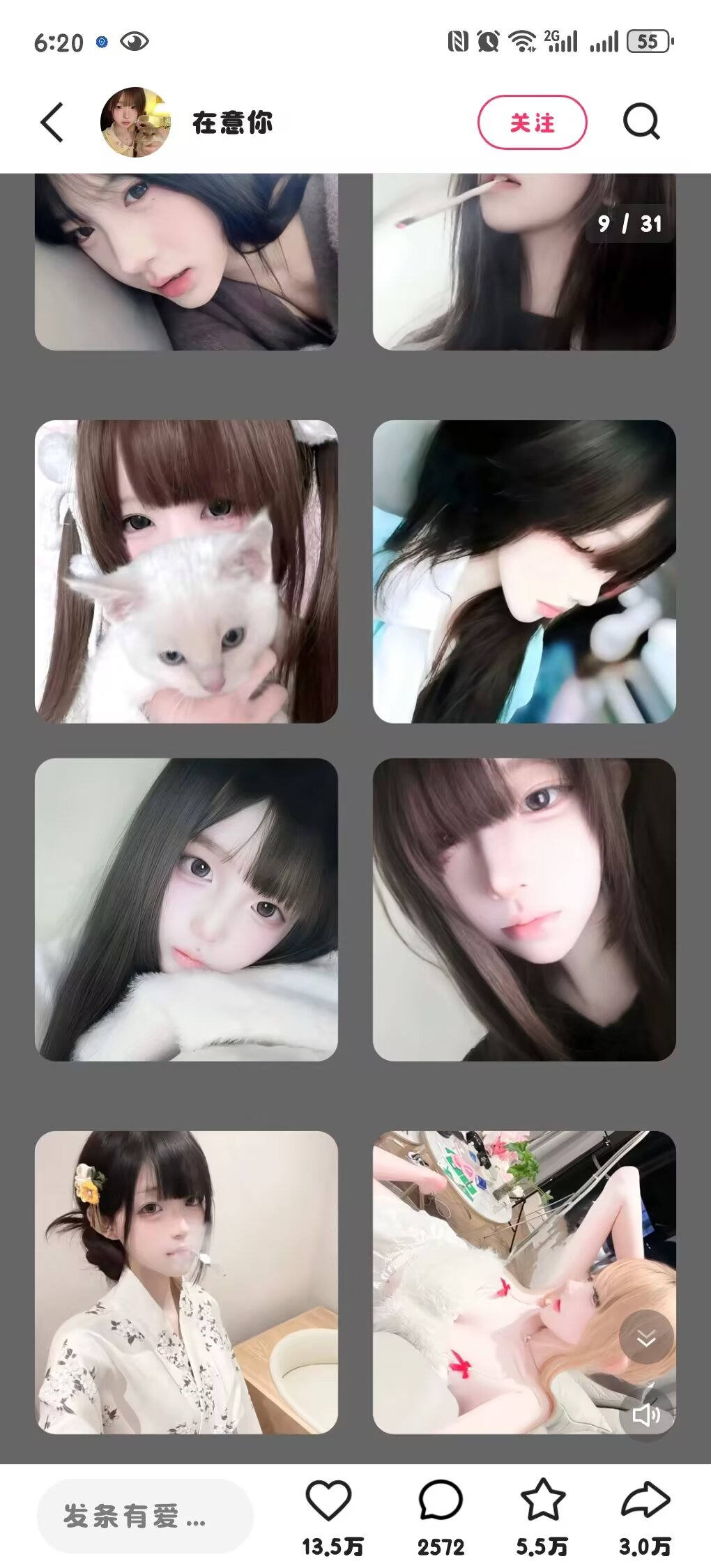Open the search magnifier icon
Image resolution: width=711 pixels, height=1568 pixels.
coord(641,123)
